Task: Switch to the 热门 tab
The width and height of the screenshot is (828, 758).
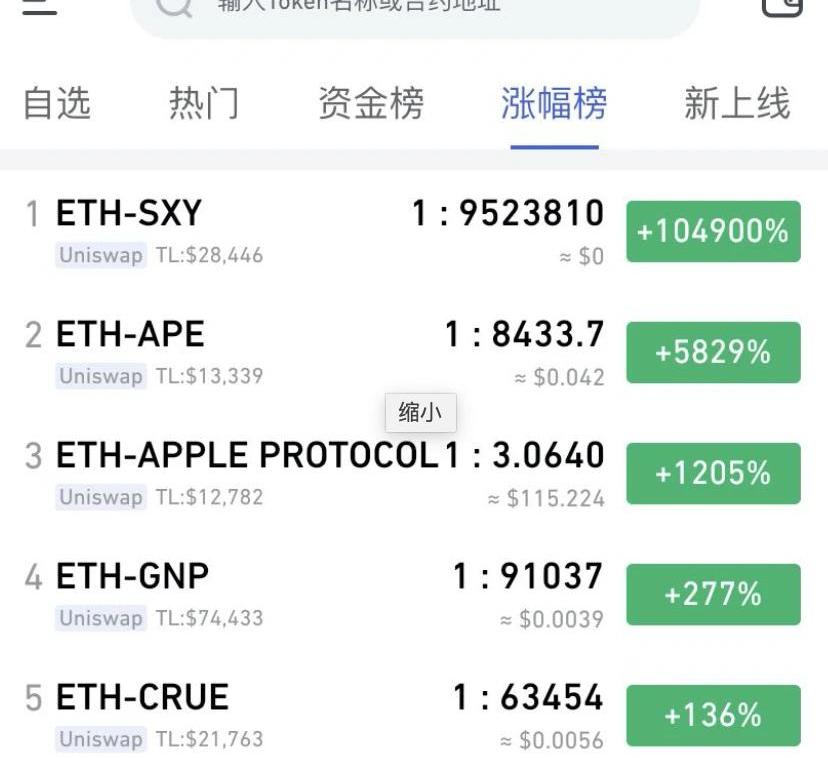Action: pyautogui.click(x=204, y=104)
